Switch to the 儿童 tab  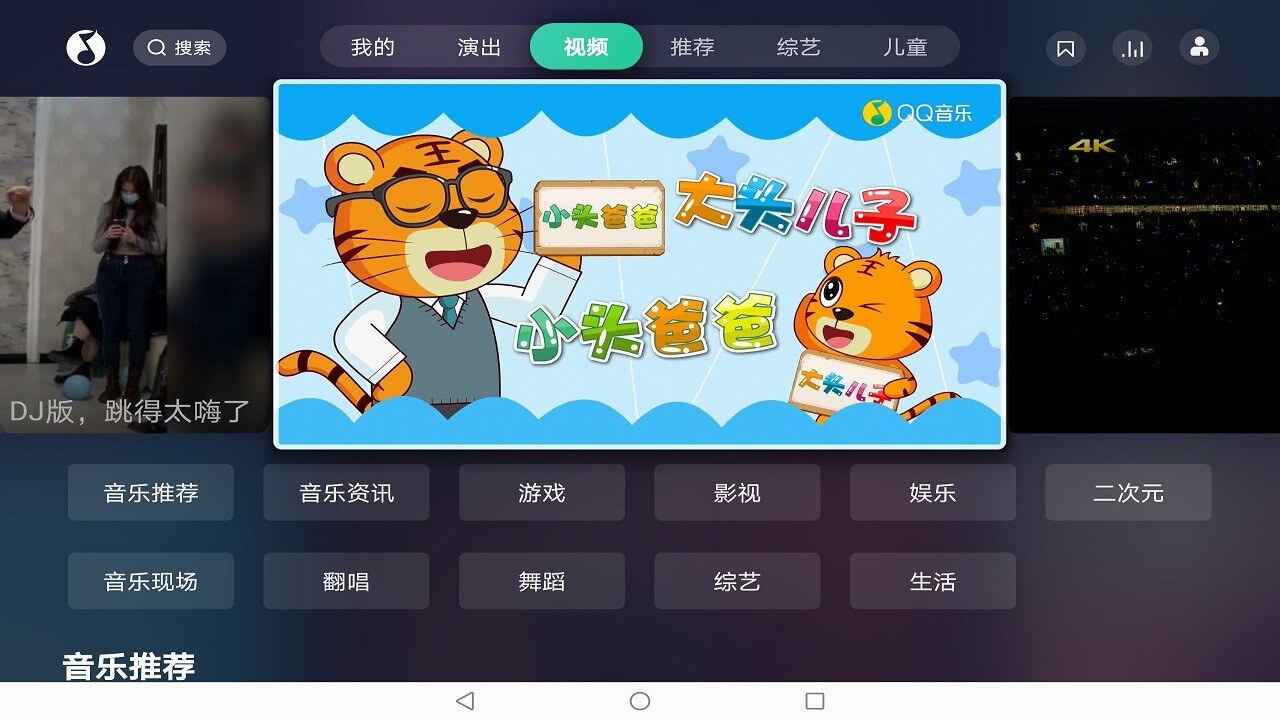pyautogui.click(x=905, y=47)
